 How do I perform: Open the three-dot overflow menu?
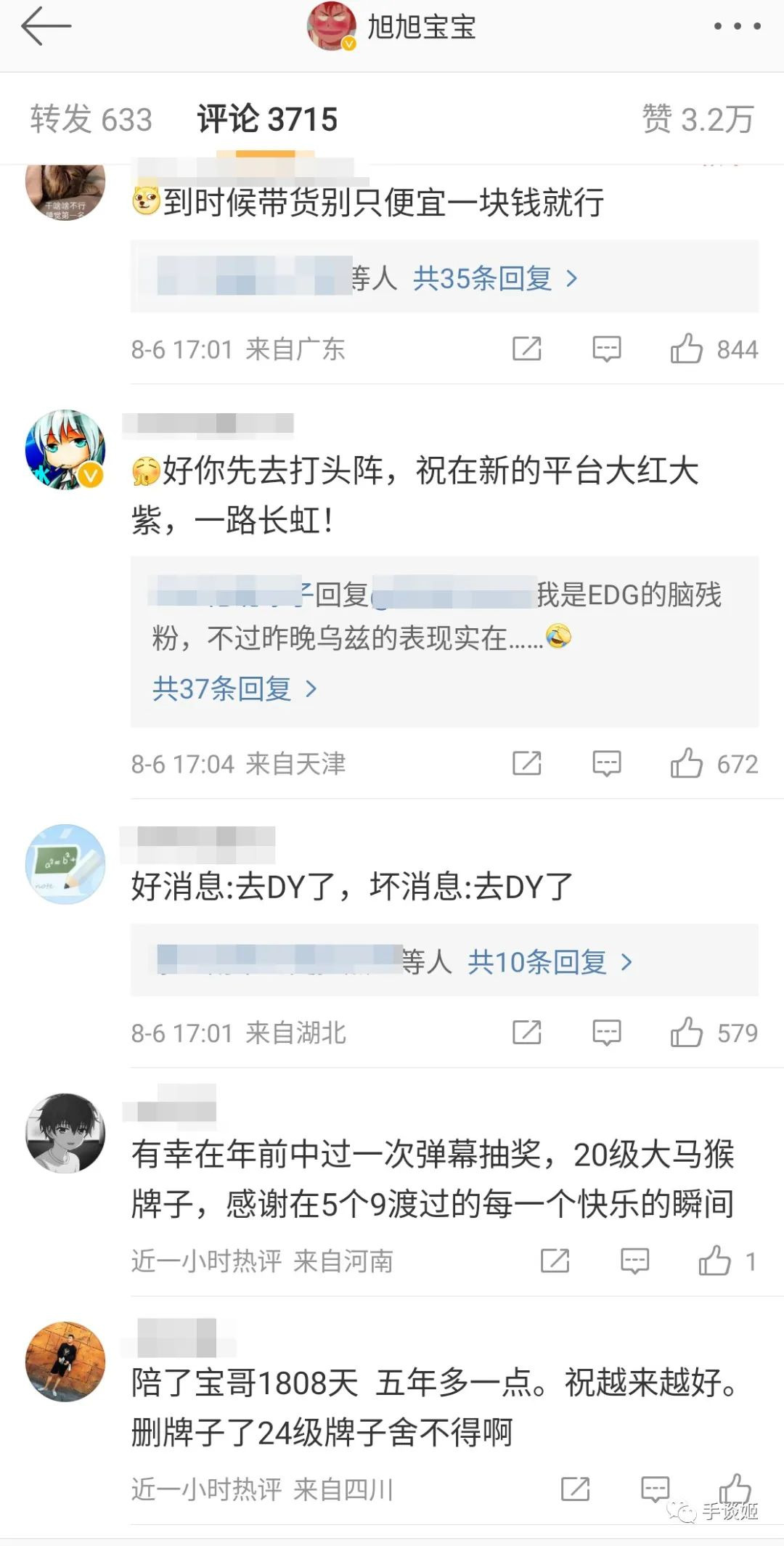click(x=737, y=27)
